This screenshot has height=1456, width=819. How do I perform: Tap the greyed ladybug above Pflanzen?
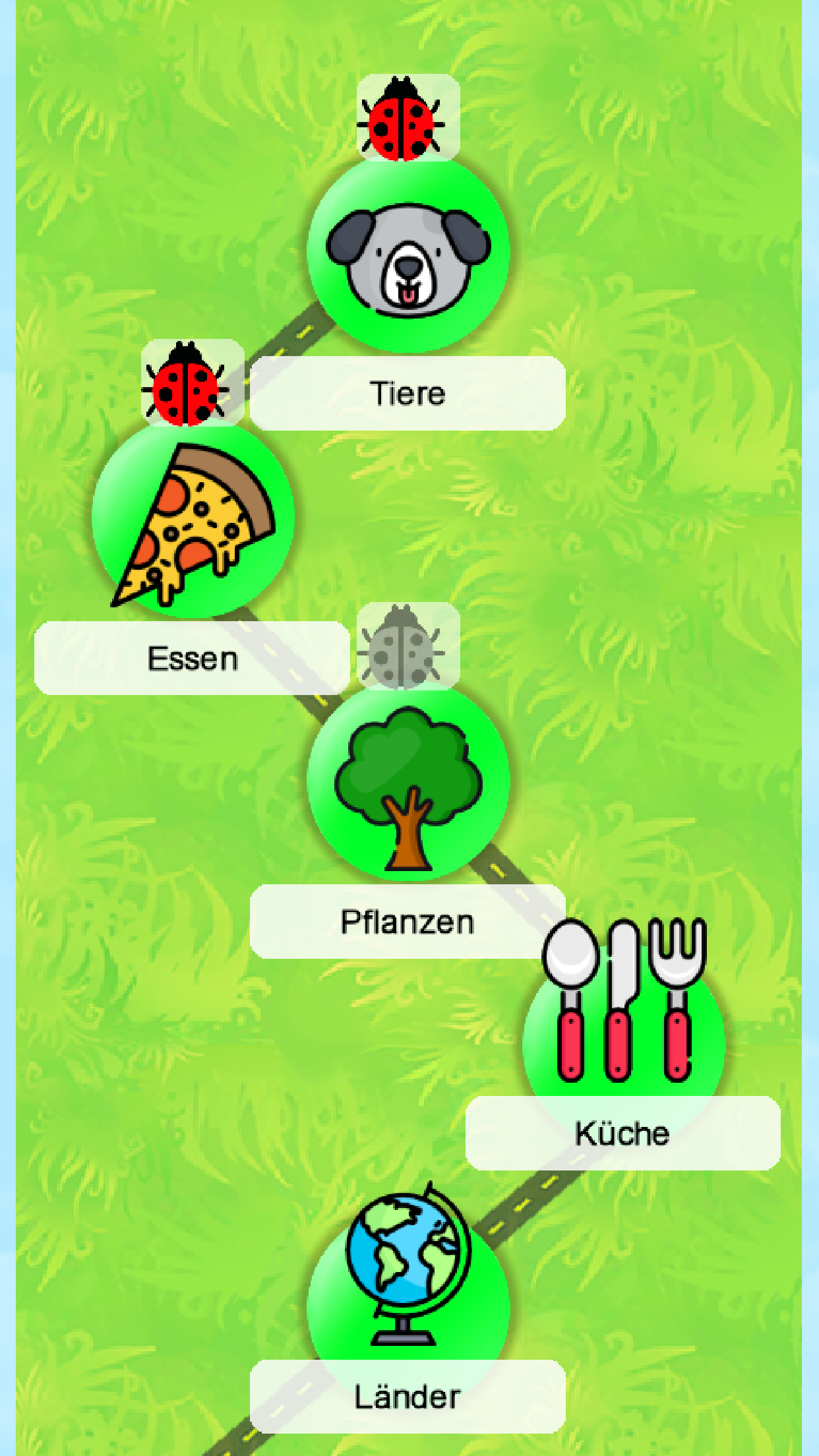(x=408, y=646)
